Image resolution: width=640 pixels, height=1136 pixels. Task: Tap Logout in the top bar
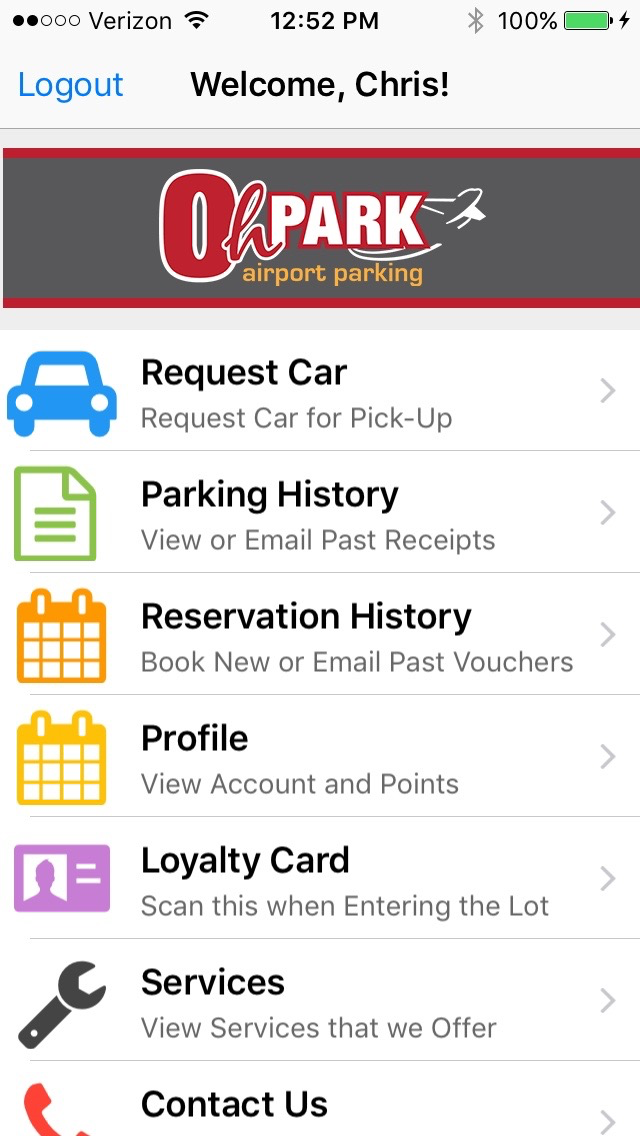pyautogui.click(x=70, y=85)
